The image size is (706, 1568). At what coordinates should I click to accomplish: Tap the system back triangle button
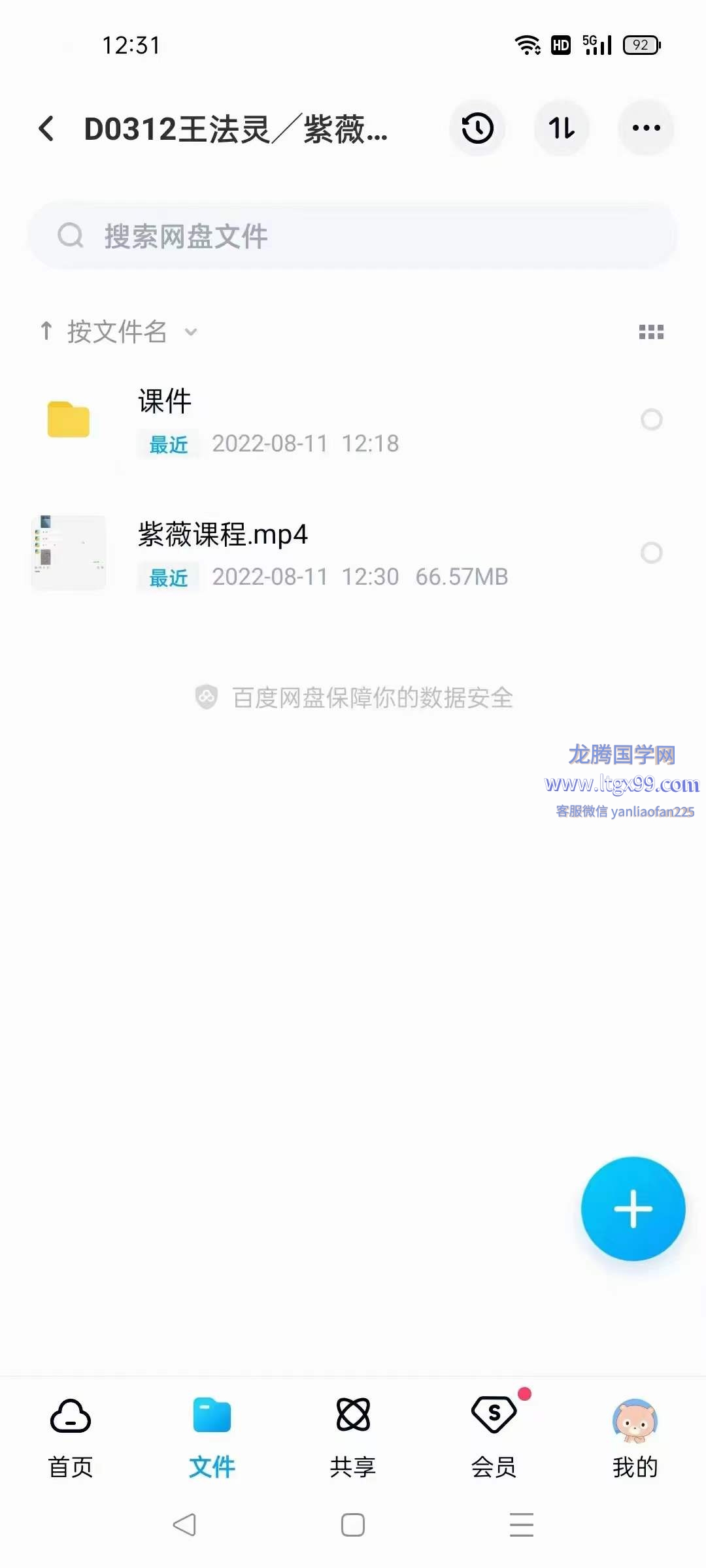pos(184,1525)
